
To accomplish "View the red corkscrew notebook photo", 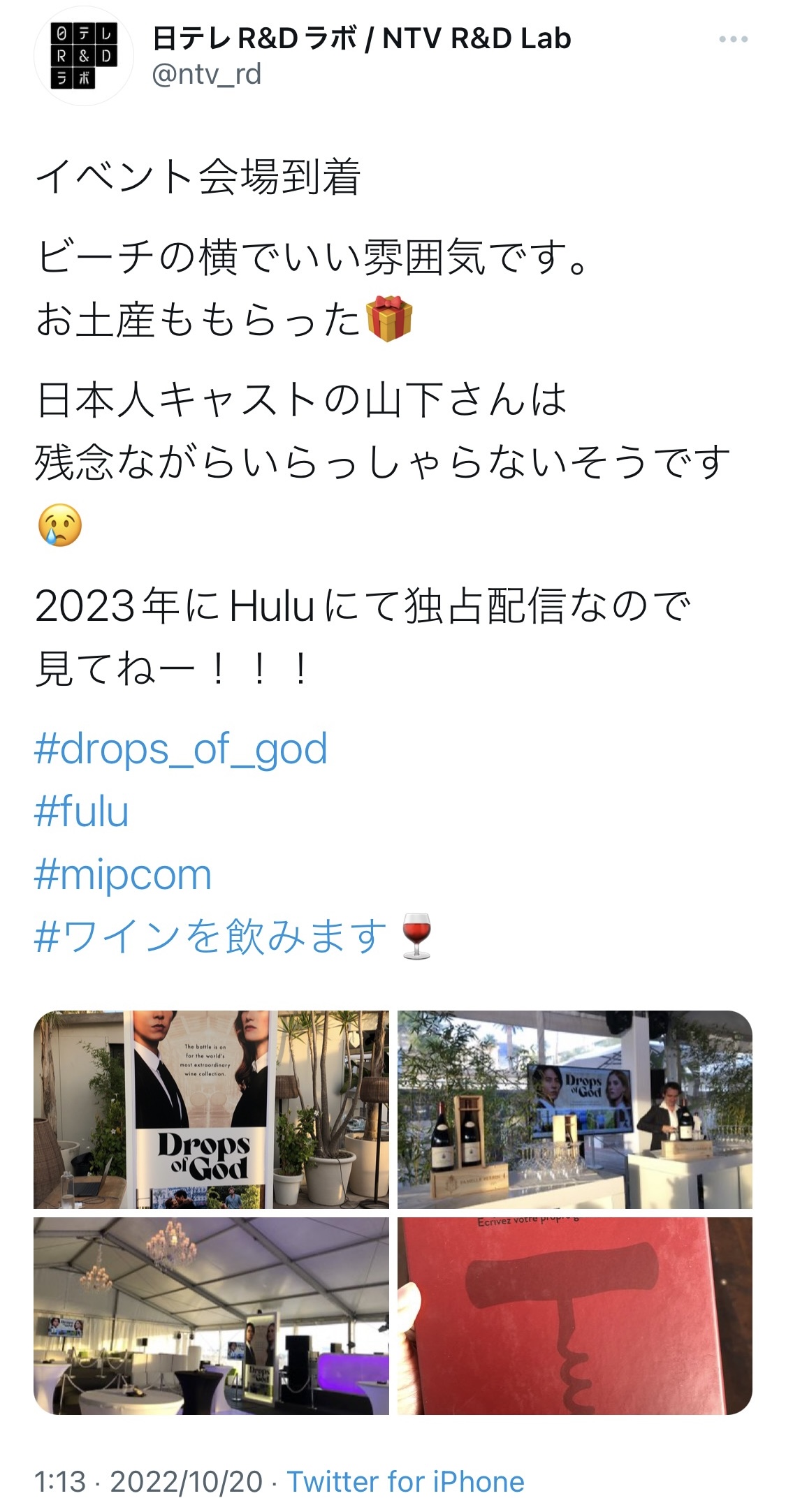I will coord(575,1316).
